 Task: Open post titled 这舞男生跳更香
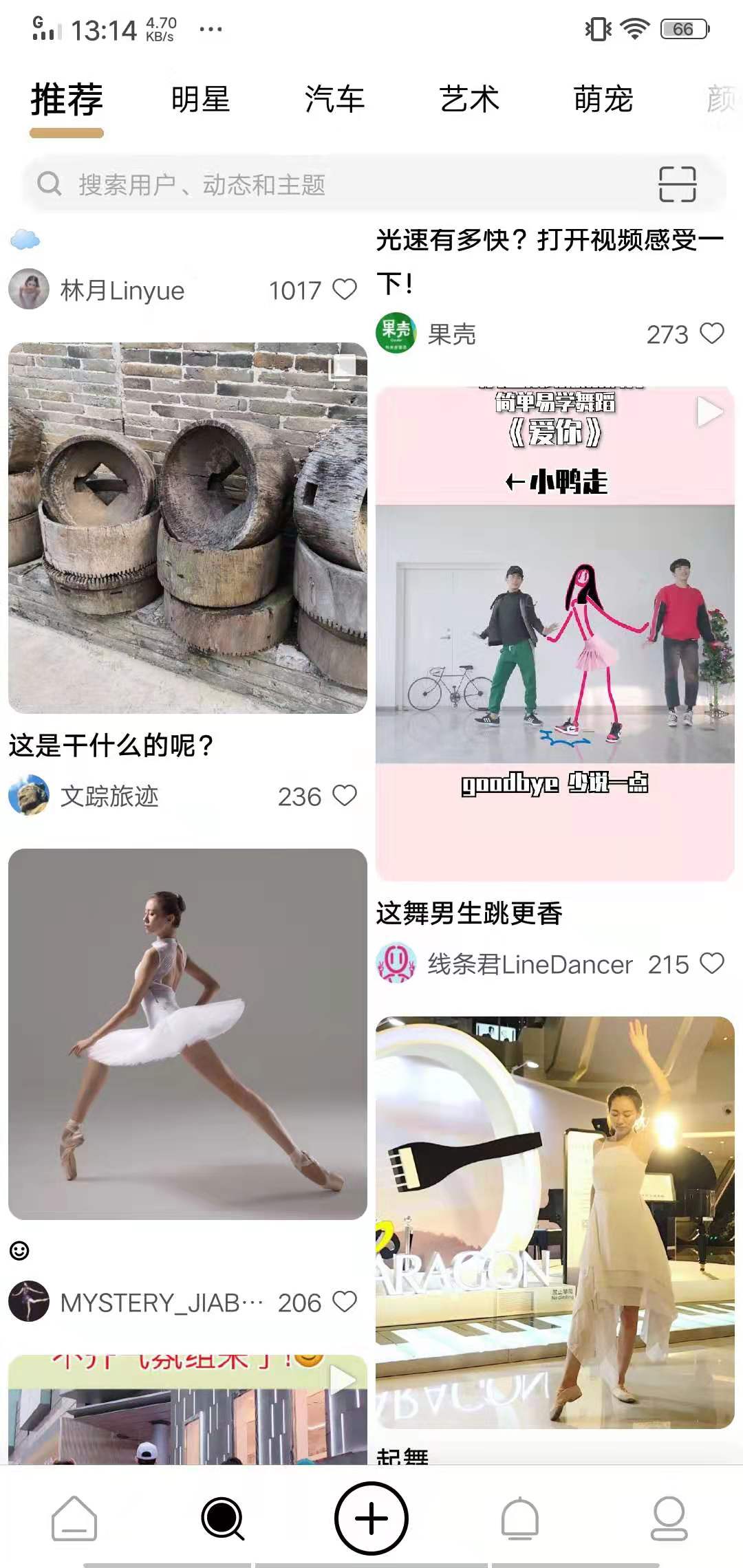[470, 912]
